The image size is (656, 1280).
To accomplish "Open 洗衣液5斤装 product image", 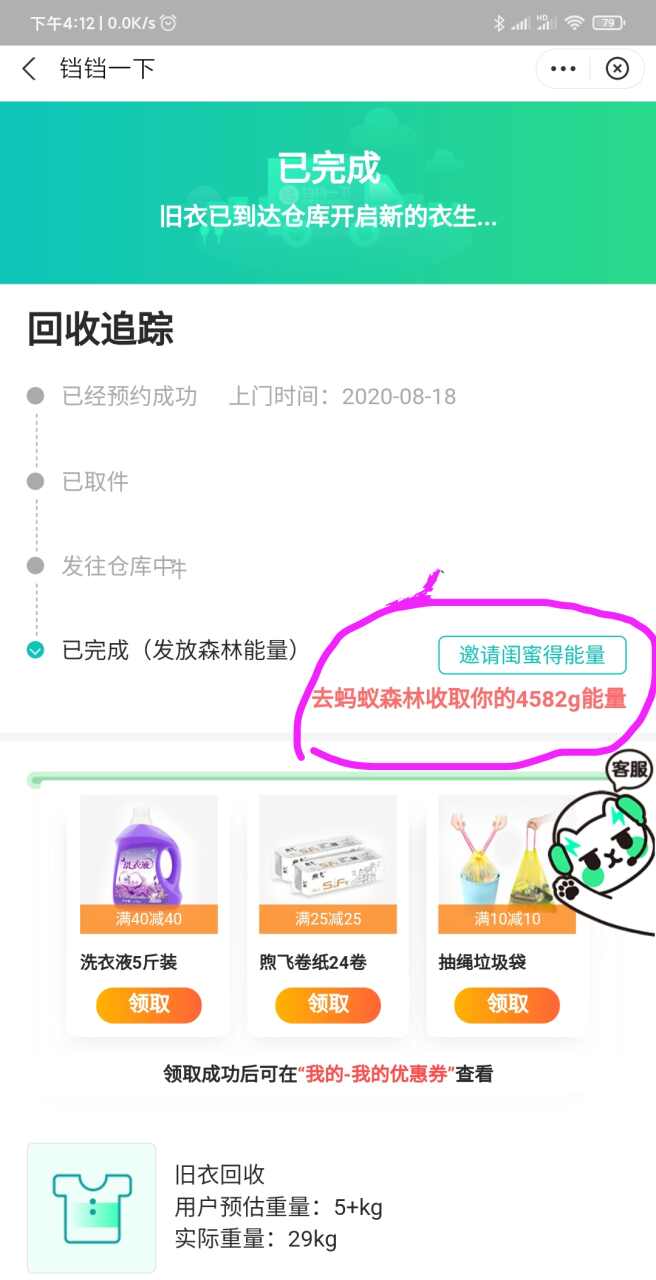I will pyautogui.click(x=149, y=851).
